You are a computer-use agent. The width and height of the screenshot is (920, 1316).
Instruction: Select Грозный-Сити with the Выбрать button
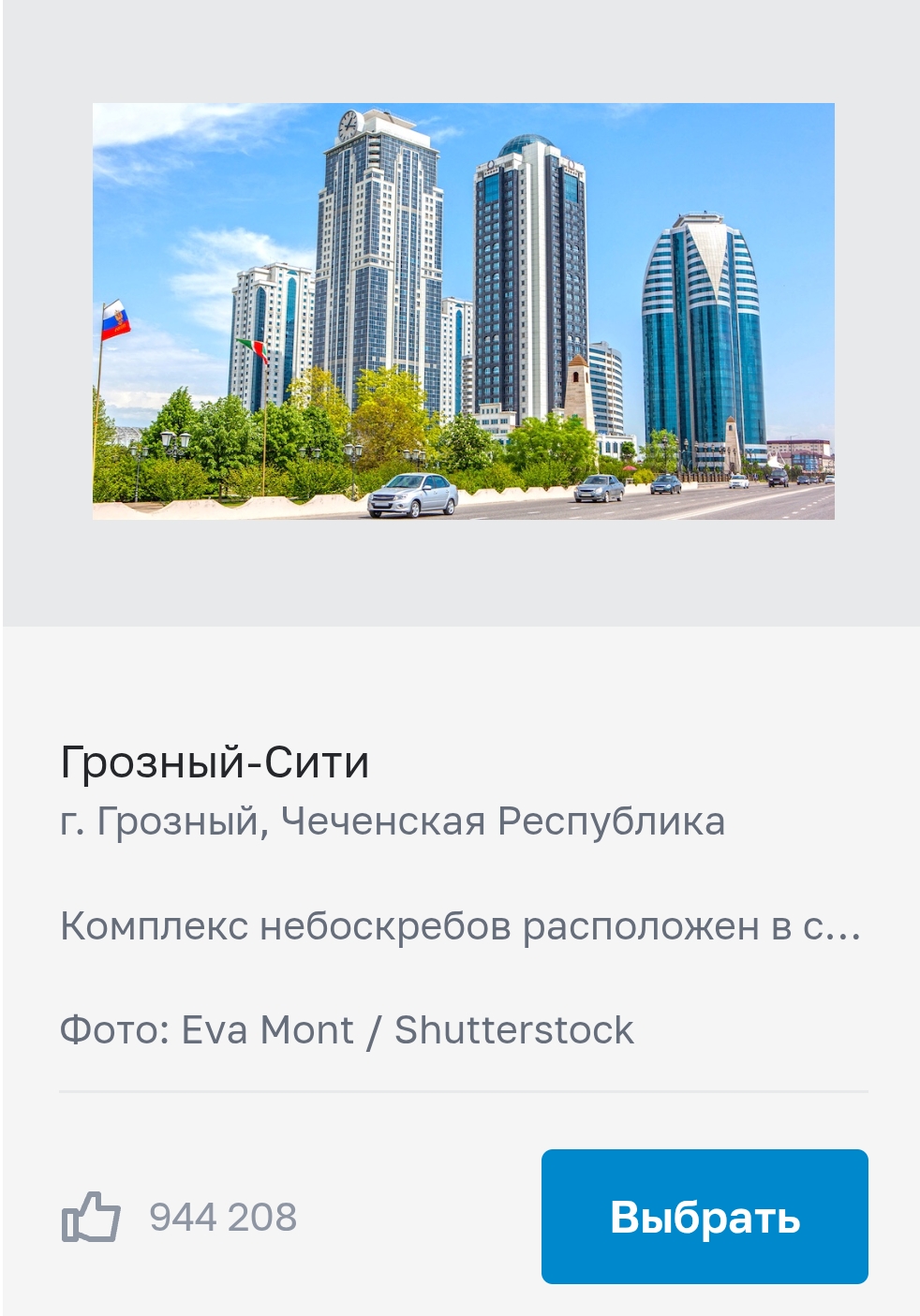[705, 1216]
